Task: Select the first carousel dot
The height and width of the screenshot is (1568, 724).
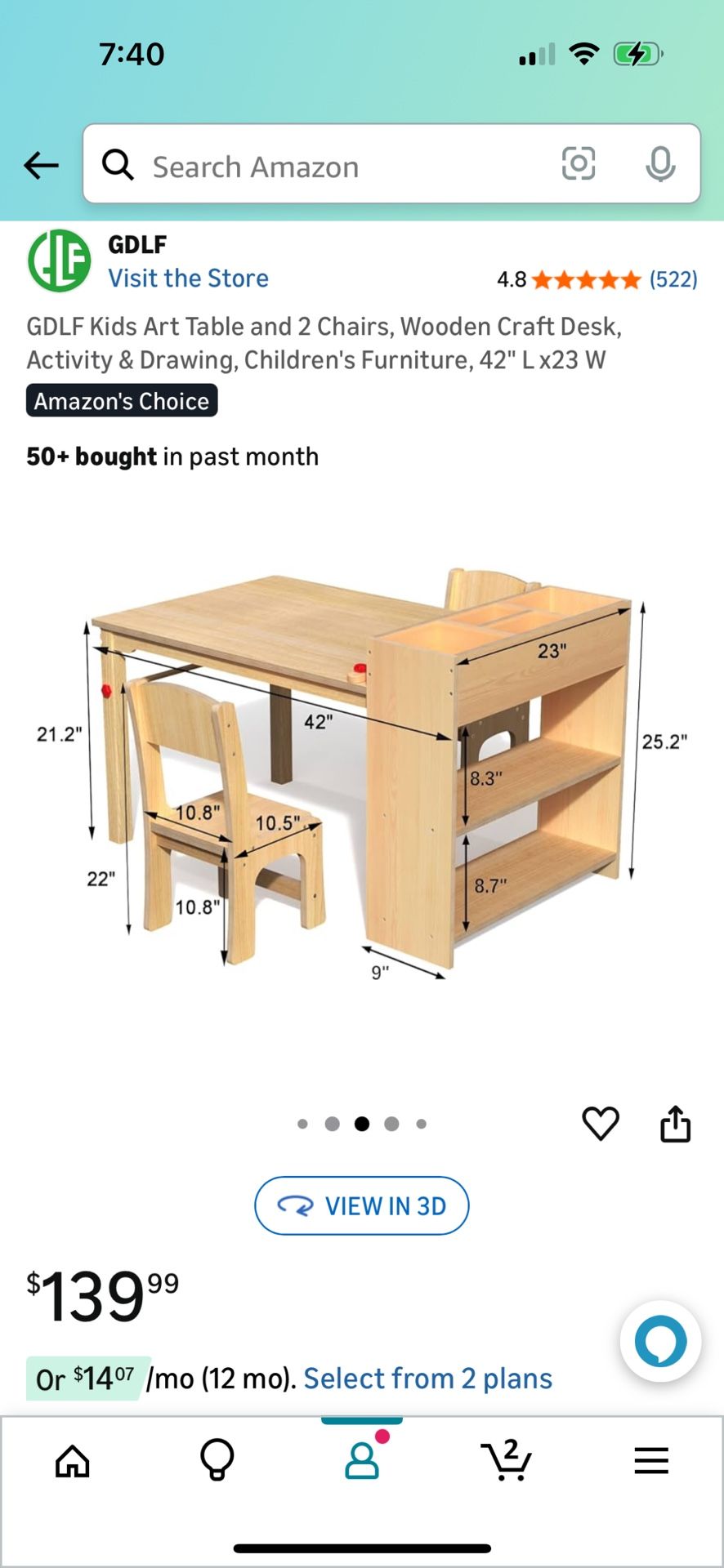Action: (x=304, y=1123)
